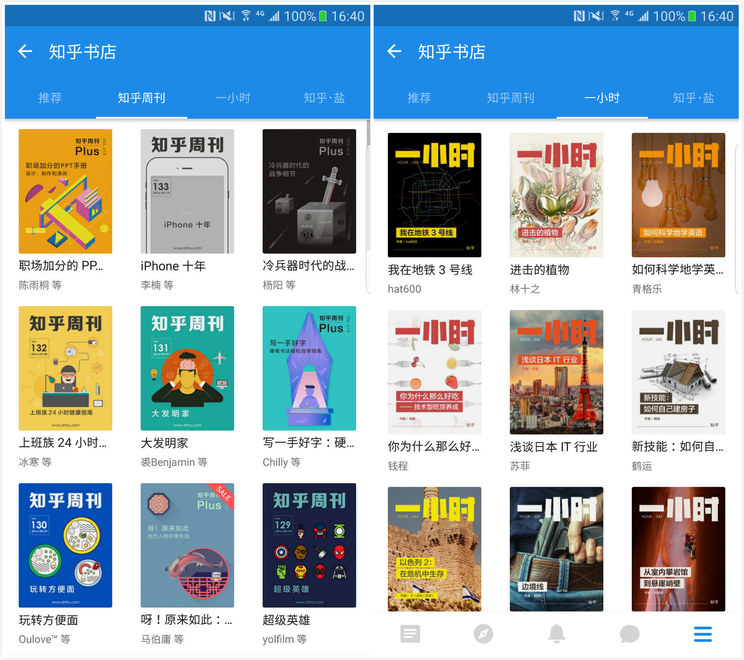This screenshot has height=660, width=744.
Task: Select 浅谈日本 IT 行业 by 苏菲
Action: point(556,372)
